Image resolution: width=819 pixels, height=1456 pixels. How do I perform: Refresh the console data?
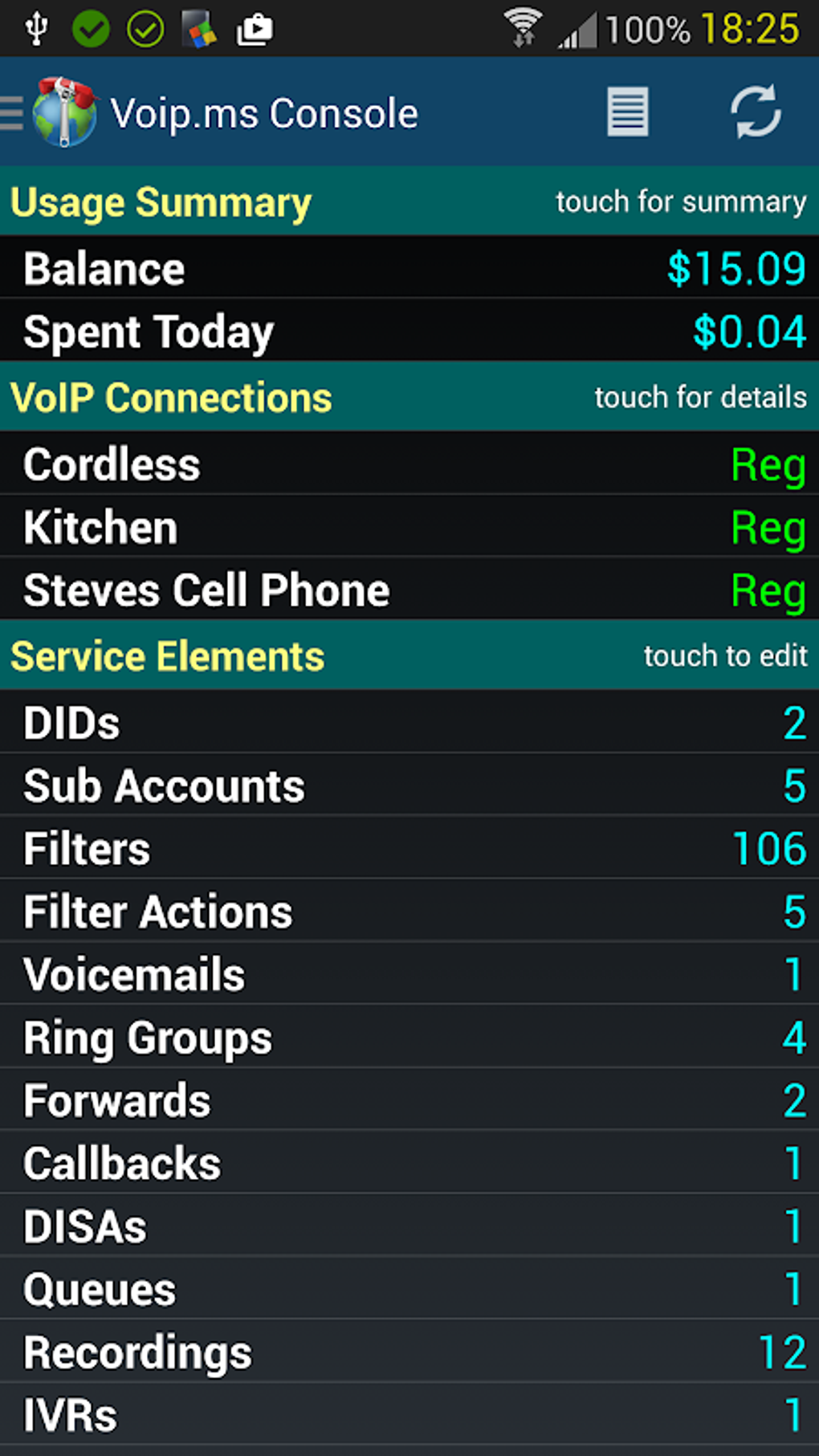755,112
